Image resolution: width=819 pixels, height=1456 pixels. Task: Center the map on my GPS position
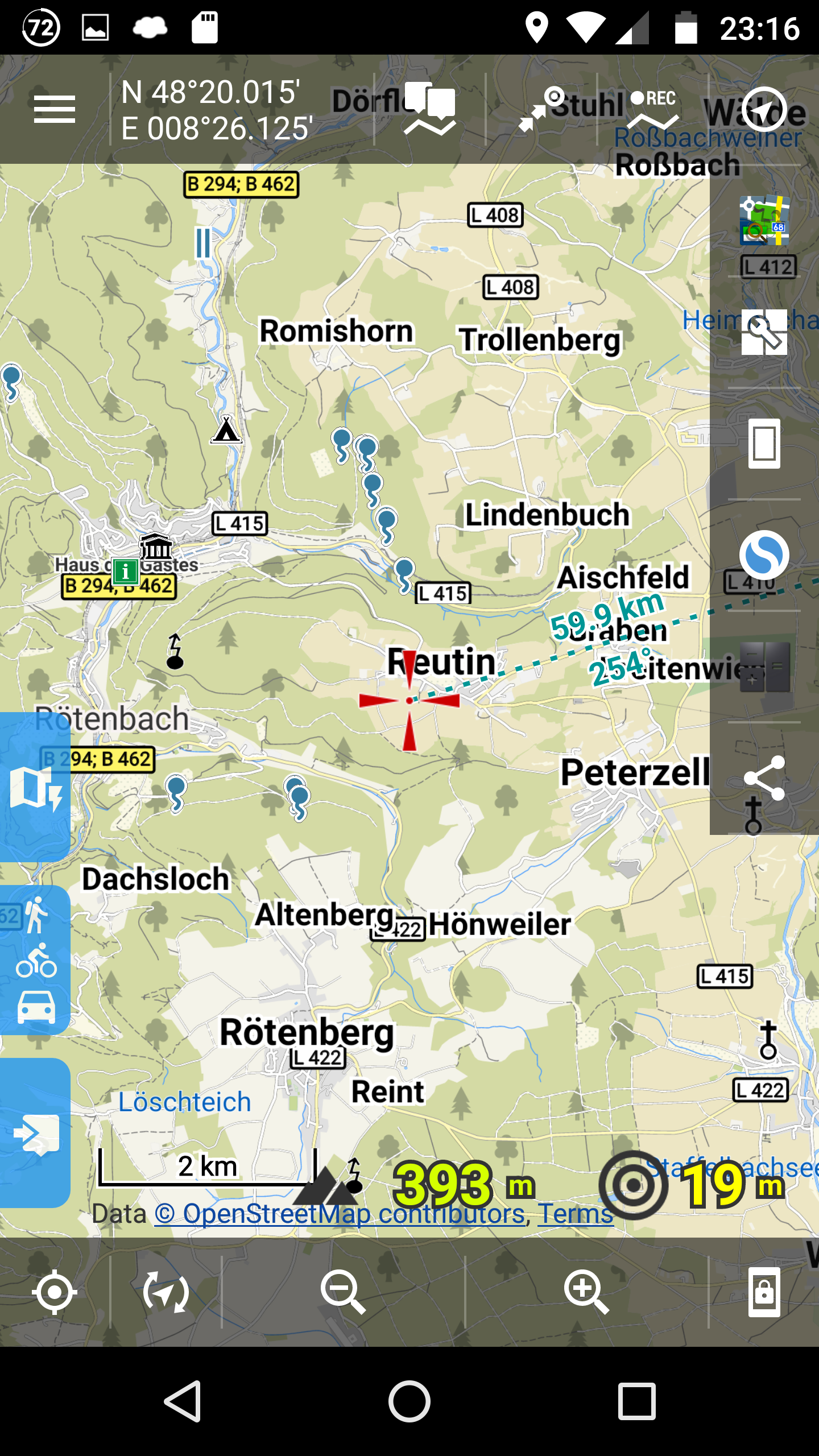pyautogui.click(x=55, y=1292)
